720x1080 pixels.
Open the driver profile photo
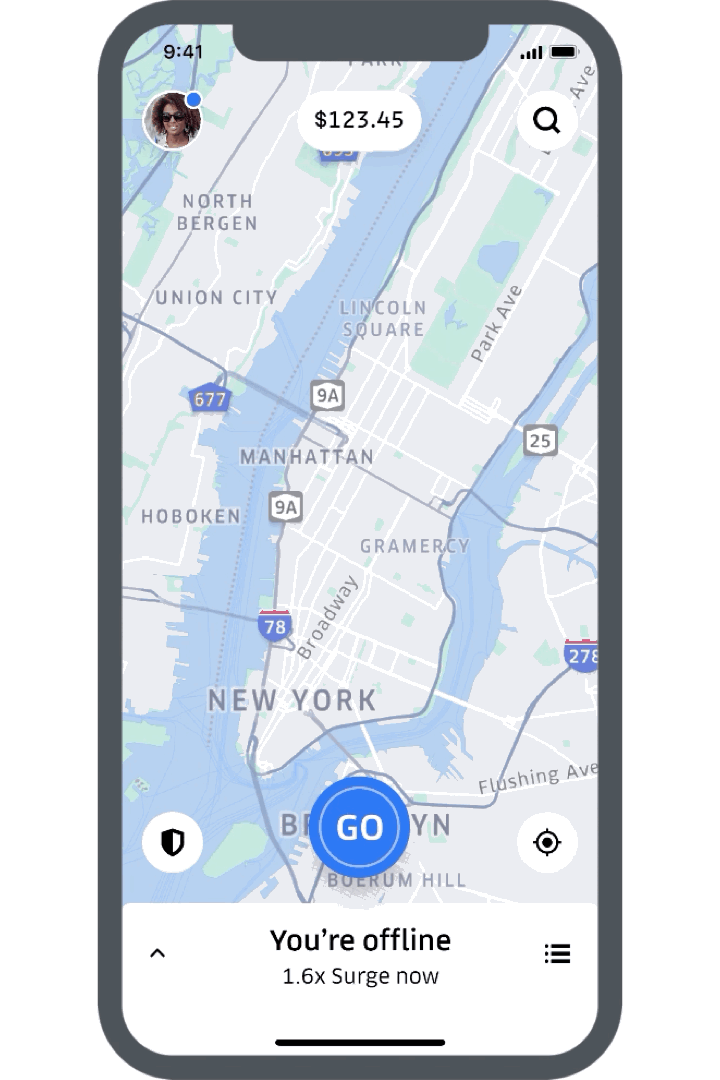pyautogui.click(x=172, y=122)
